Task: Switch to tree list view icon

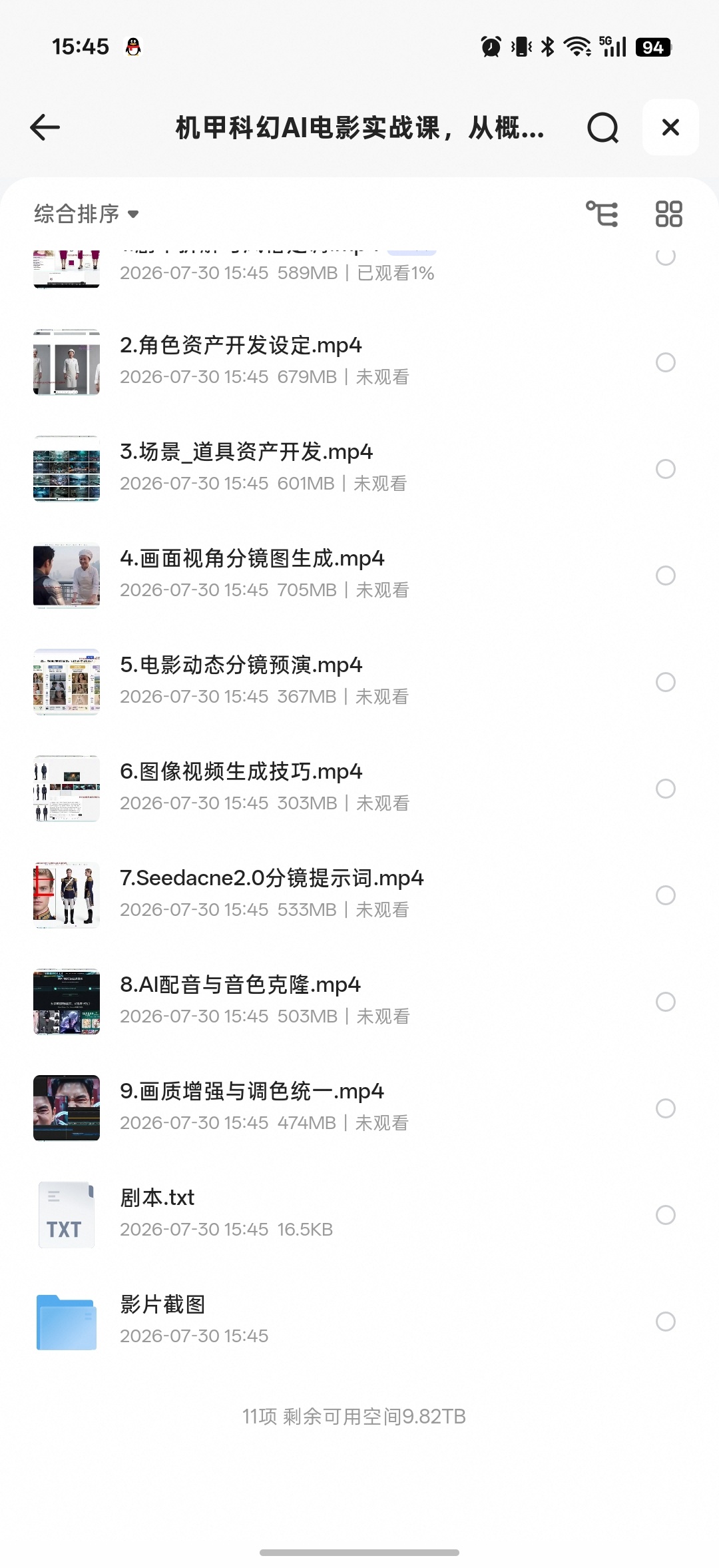Action: point(602,214)
